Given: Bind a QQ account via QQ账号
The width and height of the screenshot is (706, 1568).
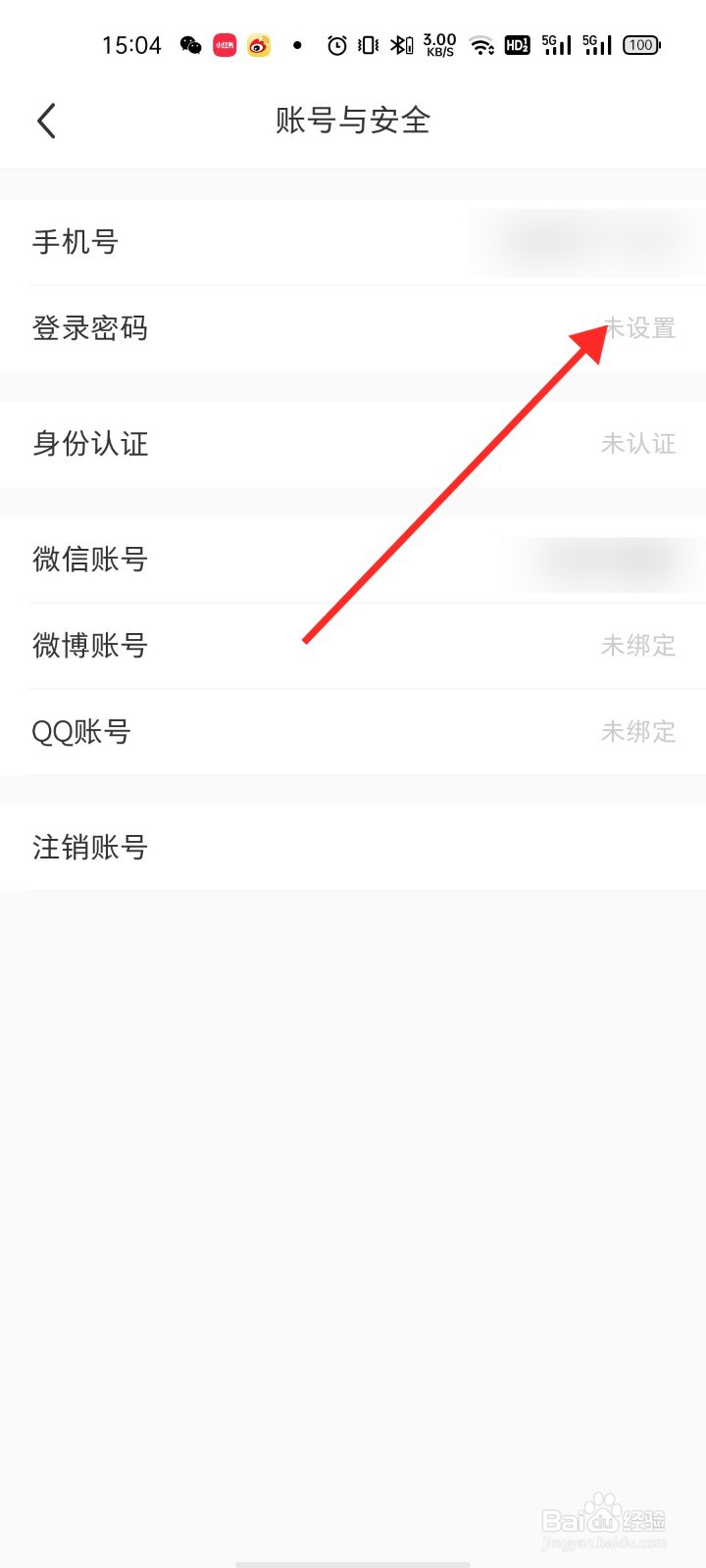Looking at the screenshot, I should click(x=353, y=731).
